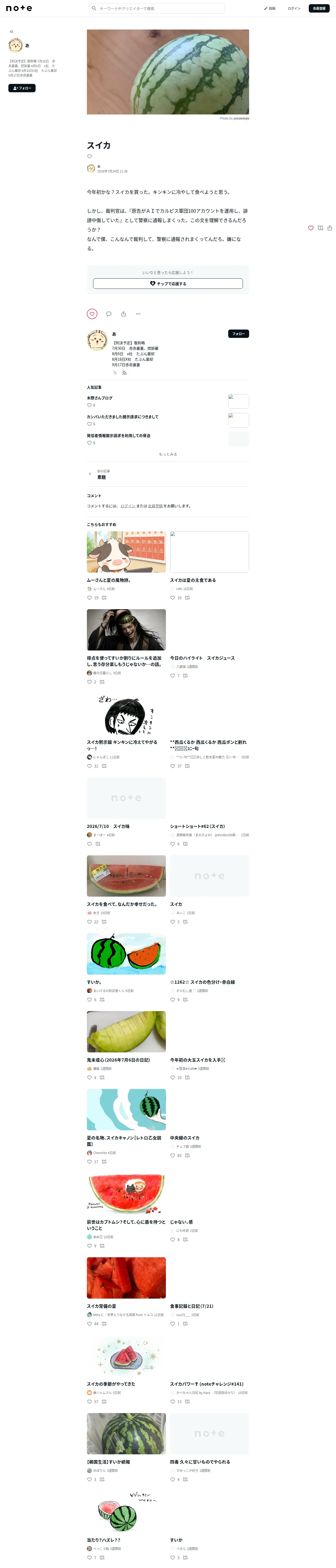Like the article with circled heart
The width and height of the screenshot is (336, 1568).
92,314
